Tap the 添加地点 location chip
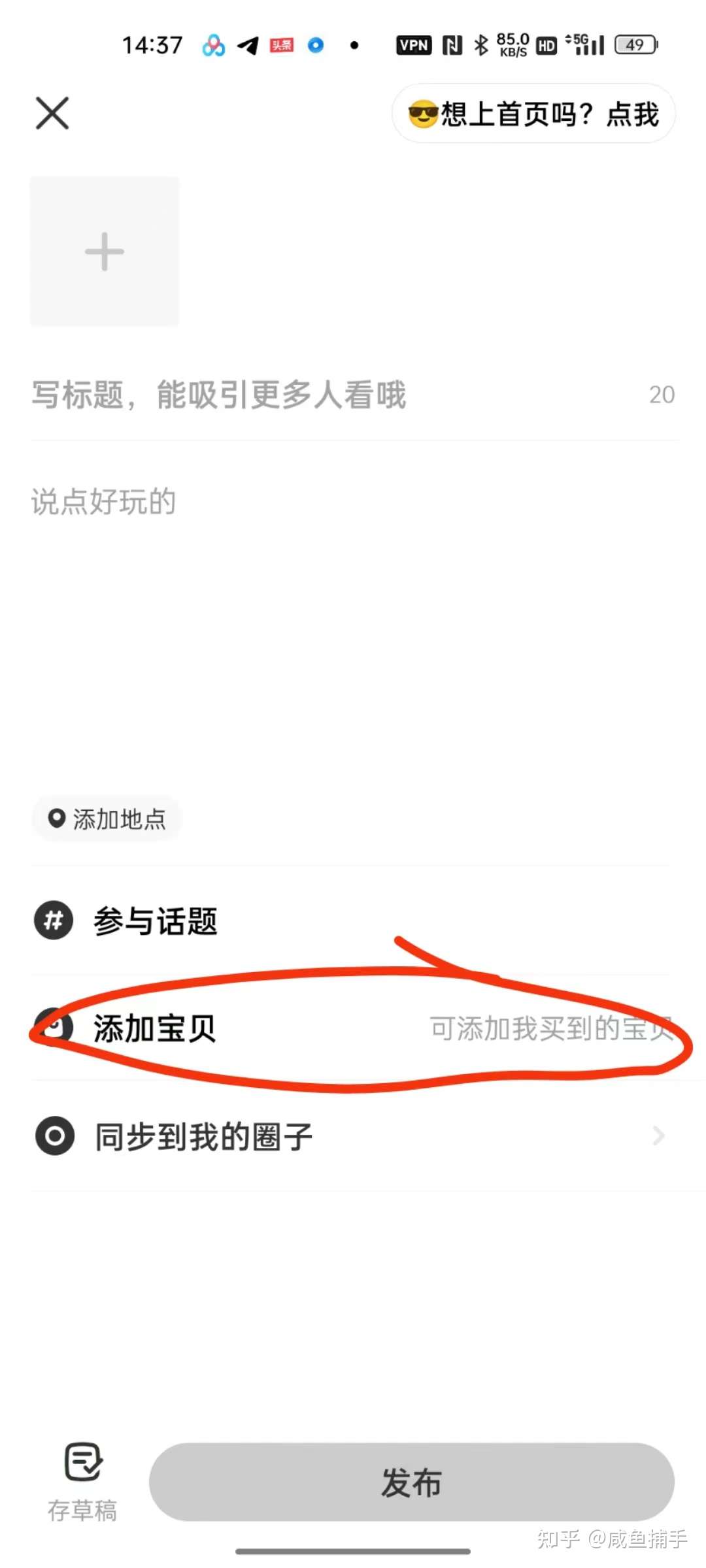Image resolution: width=706 pixels, height=1568 pixels. tap(107, 819)
